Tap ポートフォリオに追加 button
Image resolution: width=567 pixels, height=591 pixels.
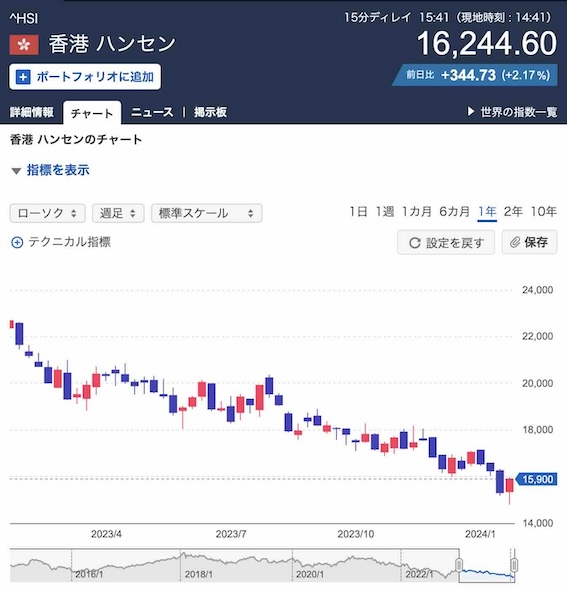(85, 77)
